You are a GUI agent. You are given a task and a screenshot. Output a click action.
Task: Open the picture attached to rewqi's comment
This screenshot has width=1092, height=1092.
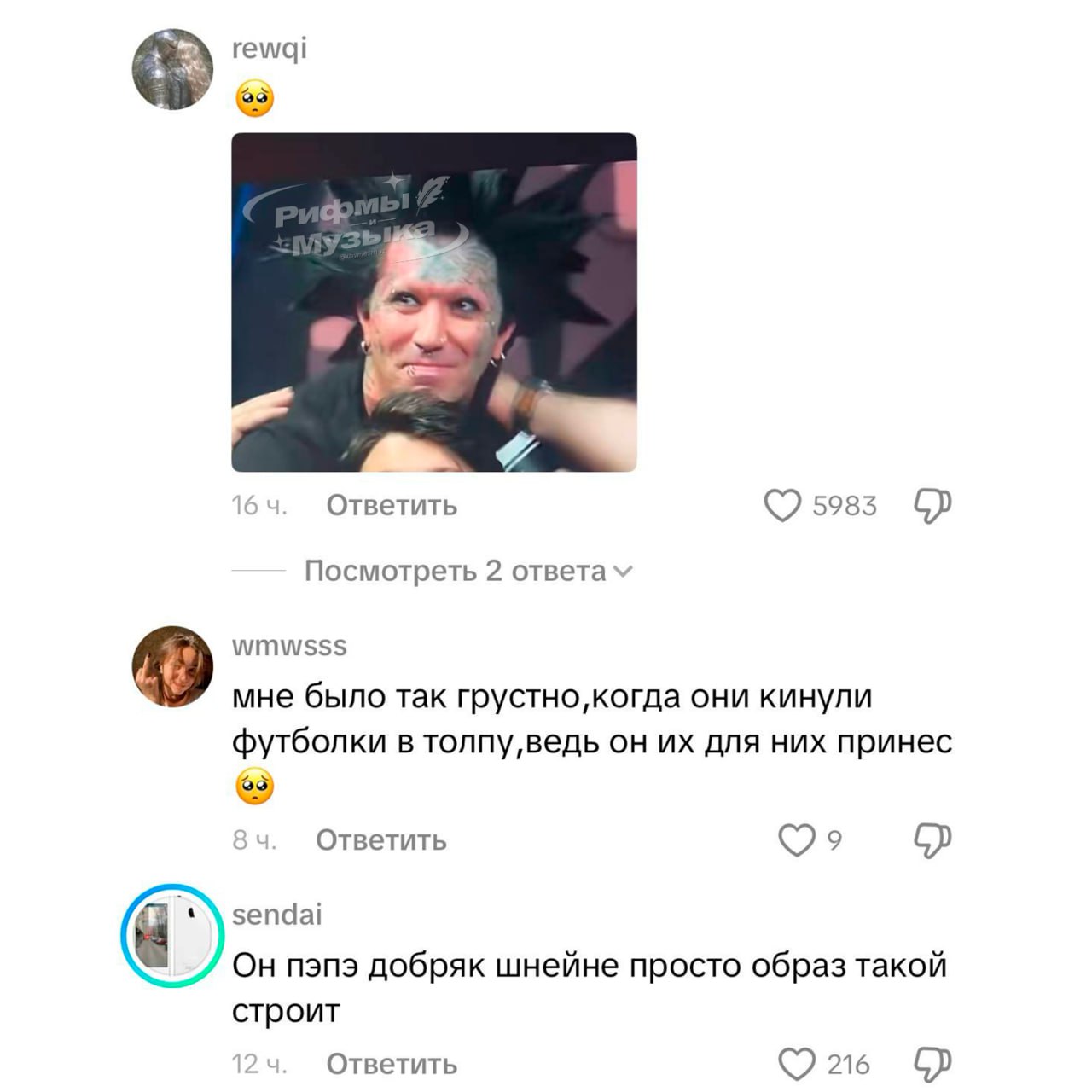pyautogui.click(x=434, y=302)
